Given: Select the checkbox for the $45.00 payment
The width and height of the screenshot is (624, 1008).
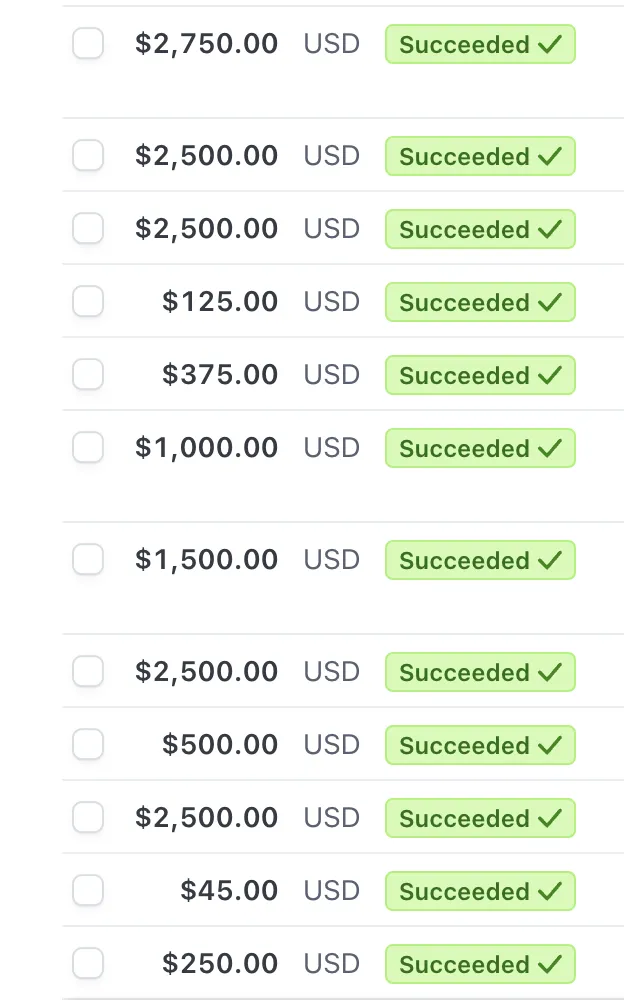Looking at the screenshot, I should pos(88,890).
